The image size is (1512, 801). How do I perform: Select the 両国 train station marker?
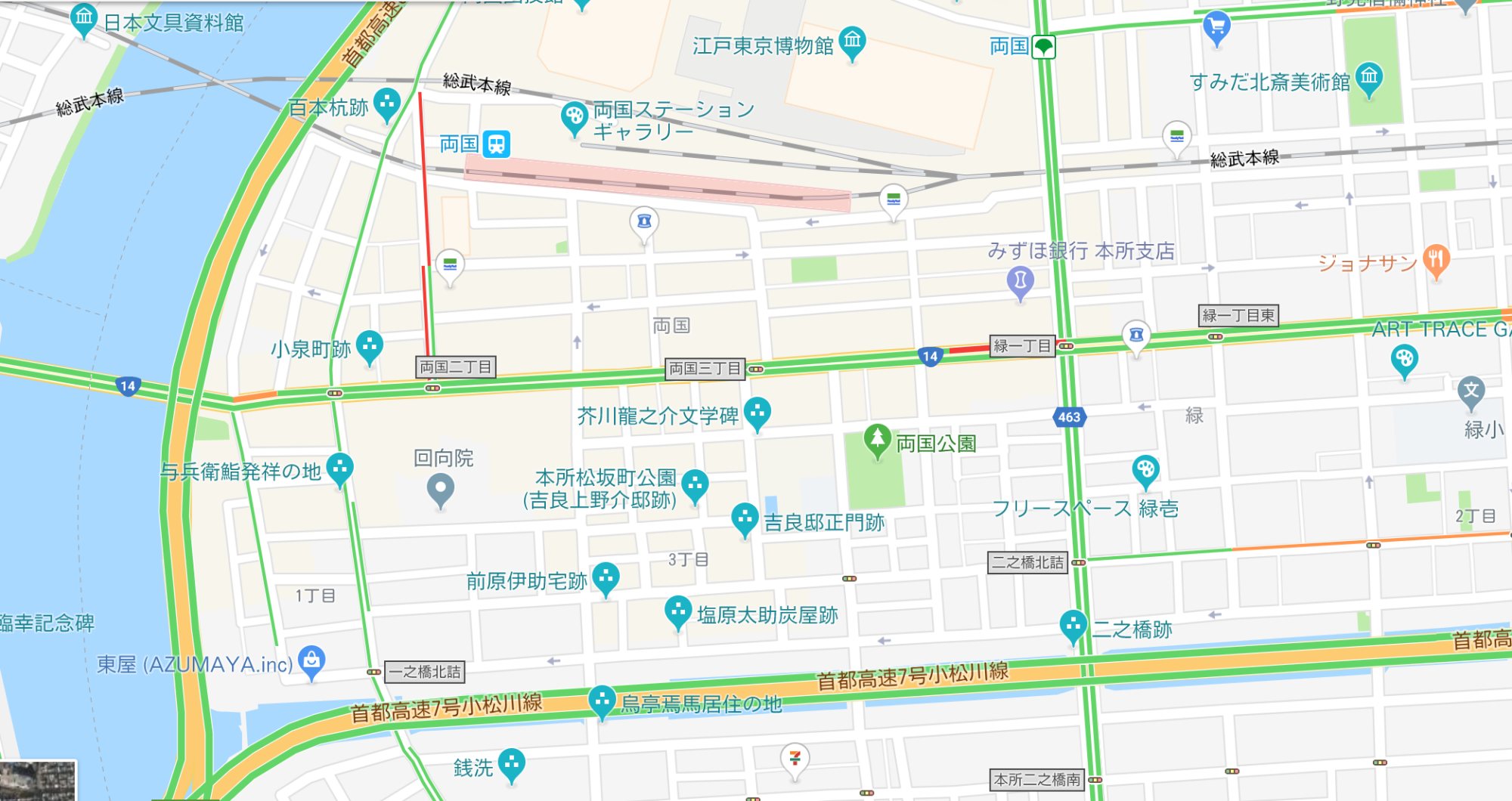(497, 144)
